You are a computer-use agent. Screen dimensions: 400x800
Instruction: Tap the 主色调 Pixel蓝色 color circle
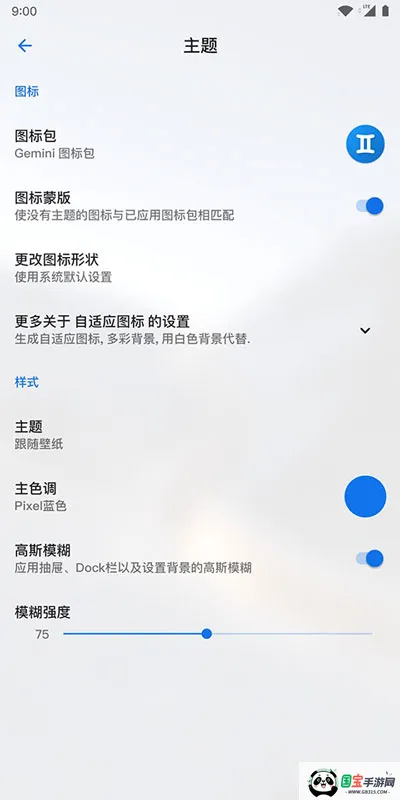[365, 496]
